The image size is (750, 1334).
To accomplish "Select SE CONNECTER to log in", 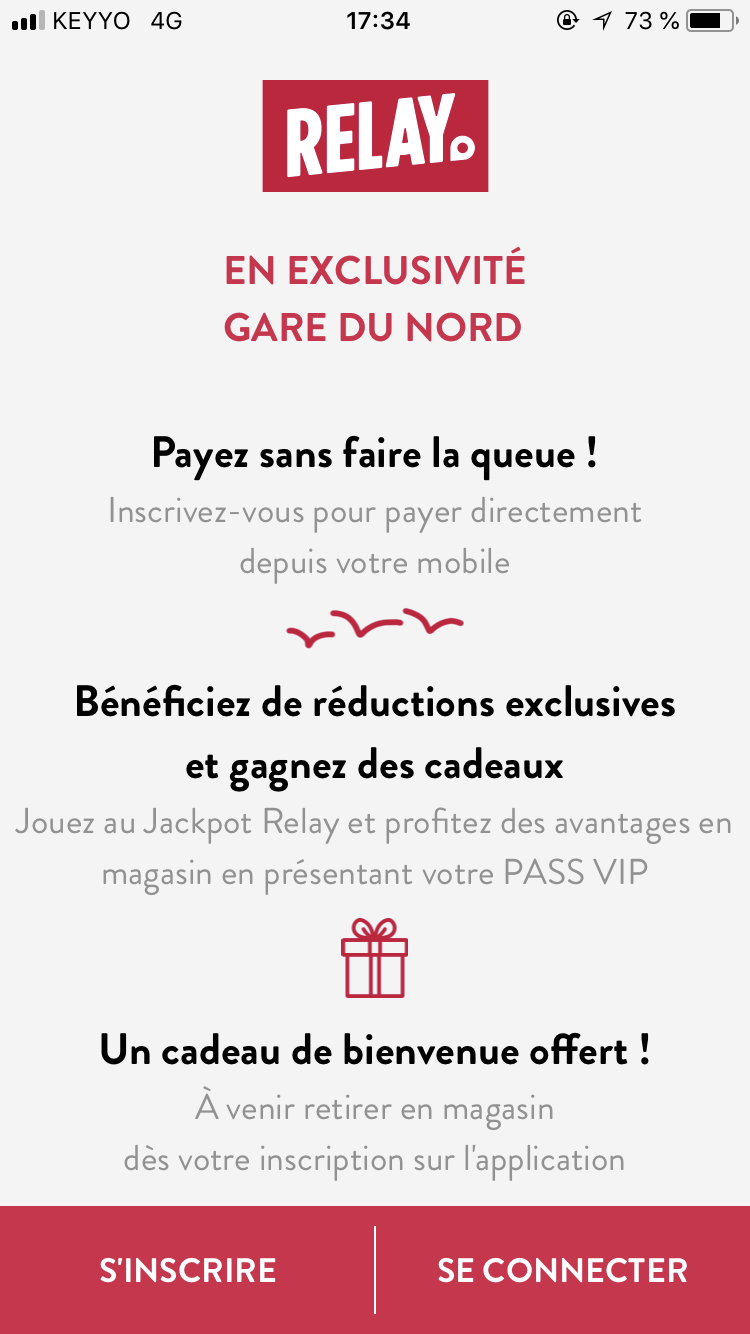I will (563, 1270).
